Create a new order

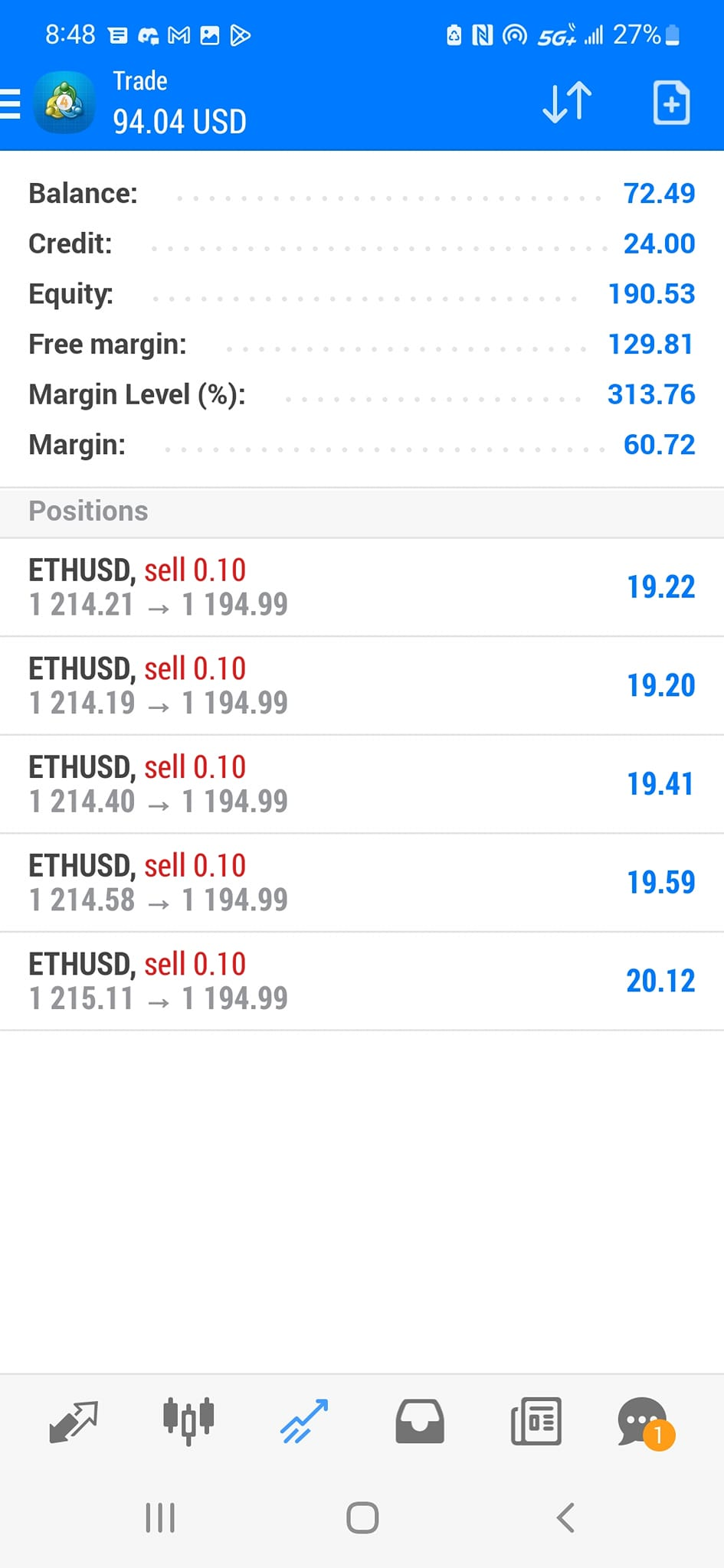click(x=671, y=102)
